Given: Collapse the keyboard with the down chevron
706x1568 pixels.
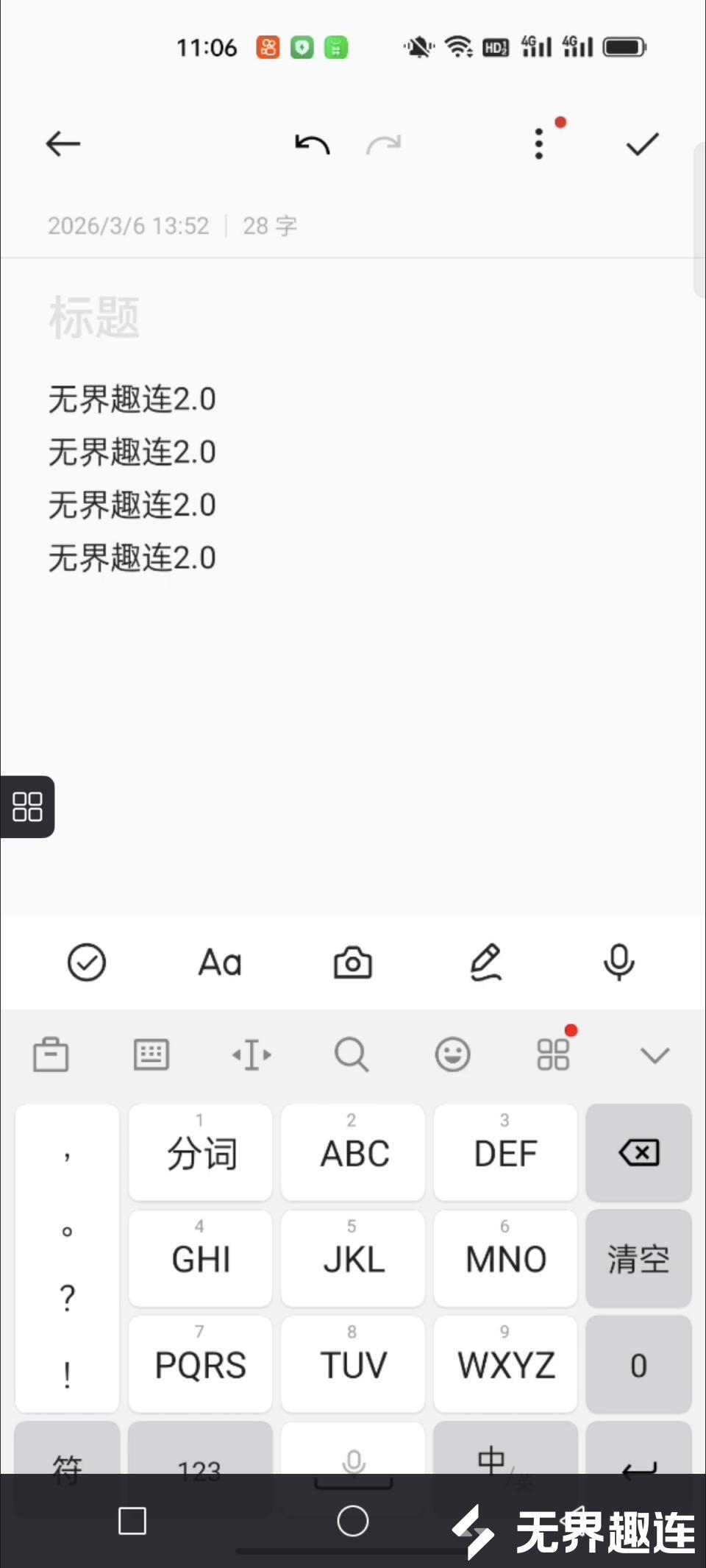Looking at the screenshot, I should pos(655,1054).
